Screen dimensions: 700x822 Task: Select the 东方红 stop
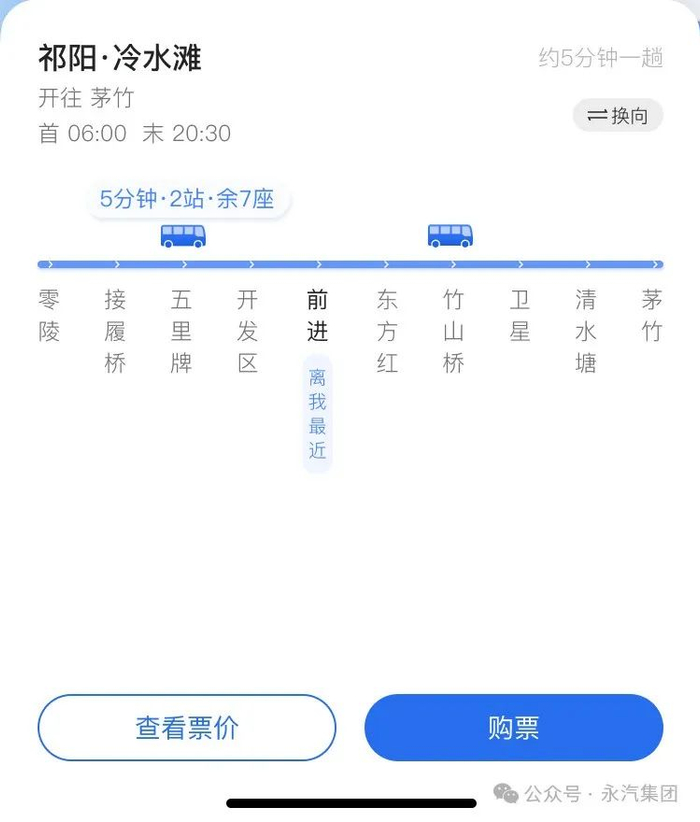coord(387,331)
